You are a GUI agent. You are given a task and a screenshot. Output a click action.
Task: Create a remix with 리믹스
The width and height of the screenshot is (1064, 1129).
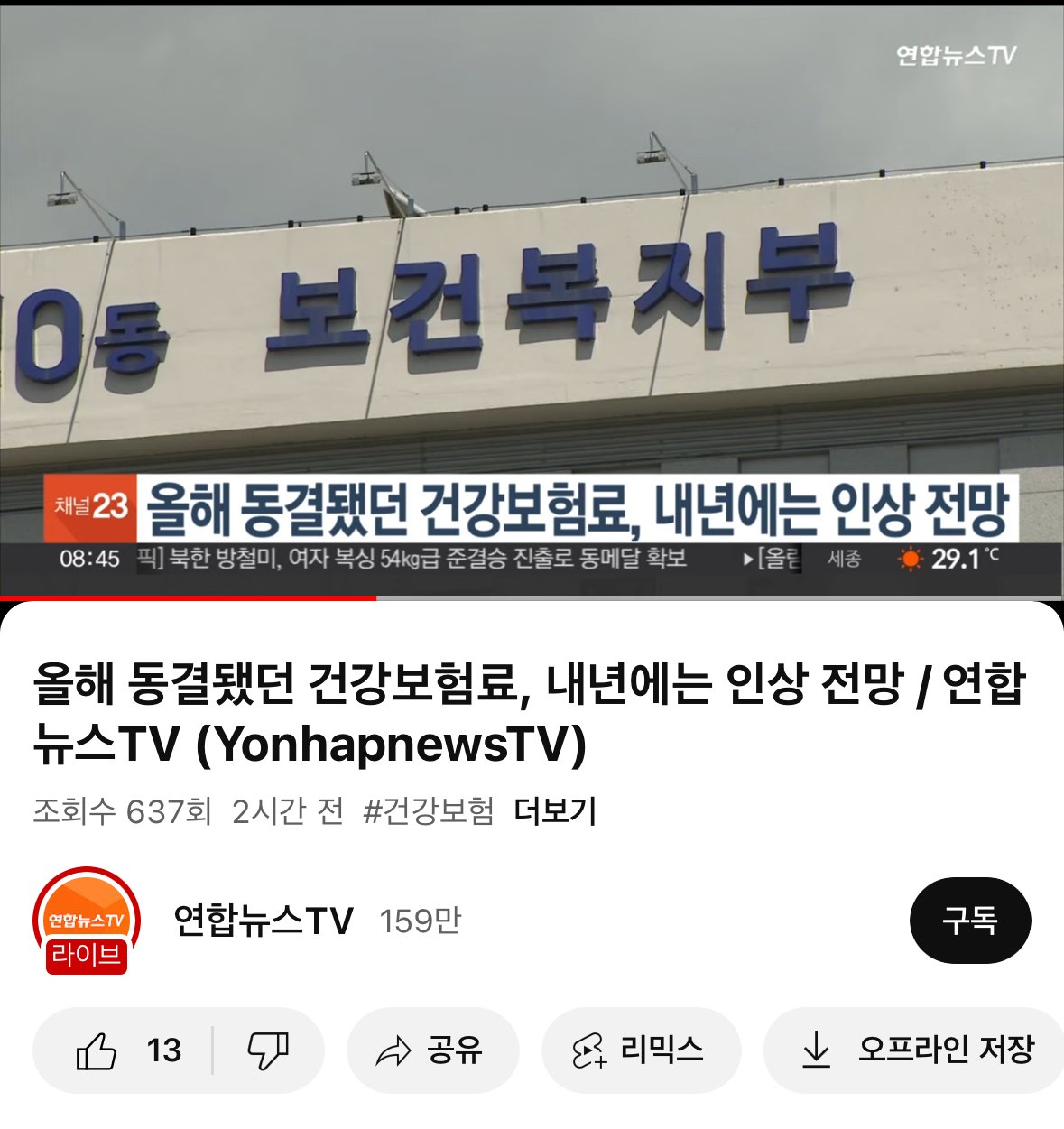point(641,1050)
